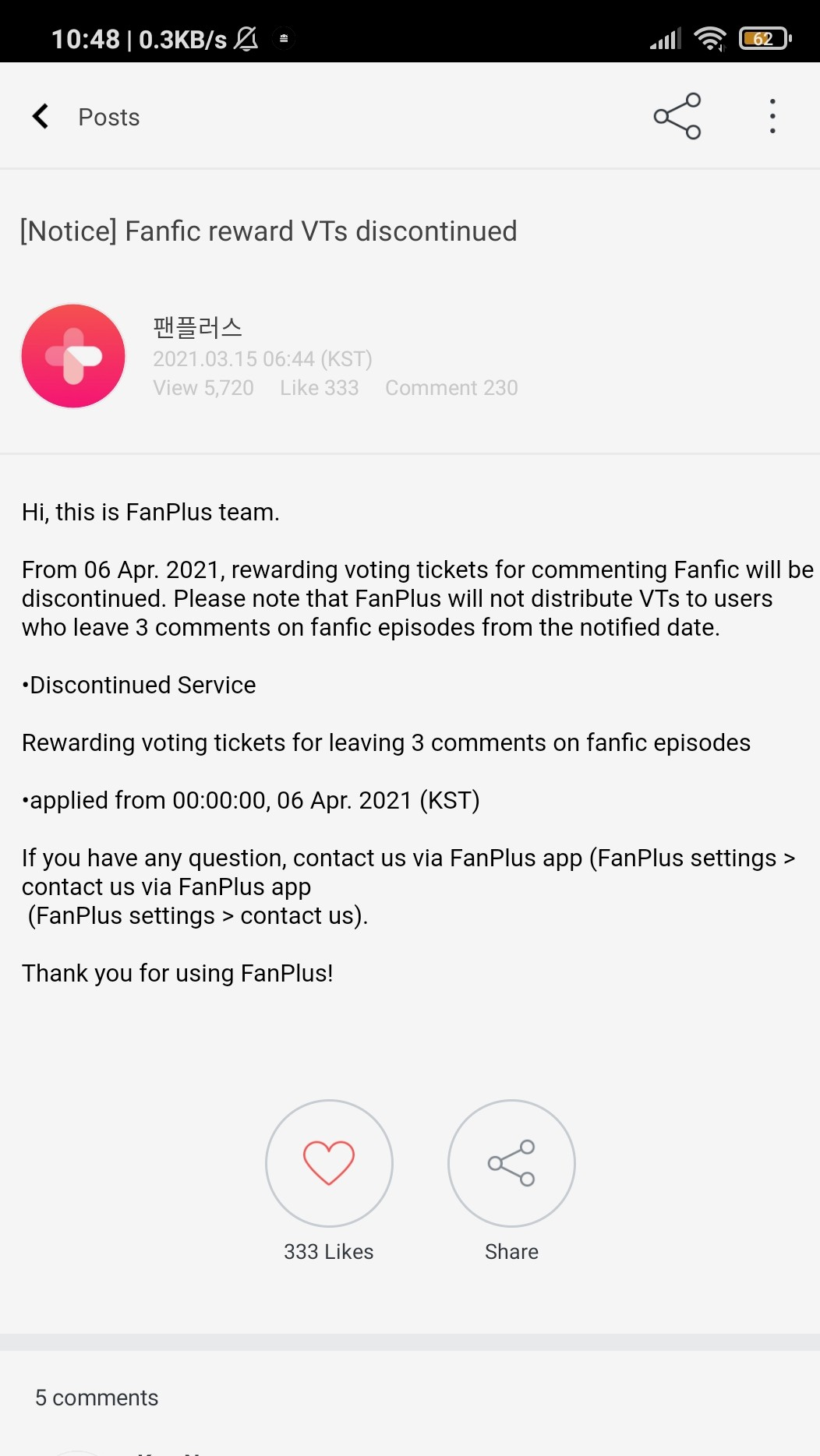The width and height of the screenshot is (820, 1456).
Task: Open the 팬플러스 author profile picture
Action: (73, 356)
